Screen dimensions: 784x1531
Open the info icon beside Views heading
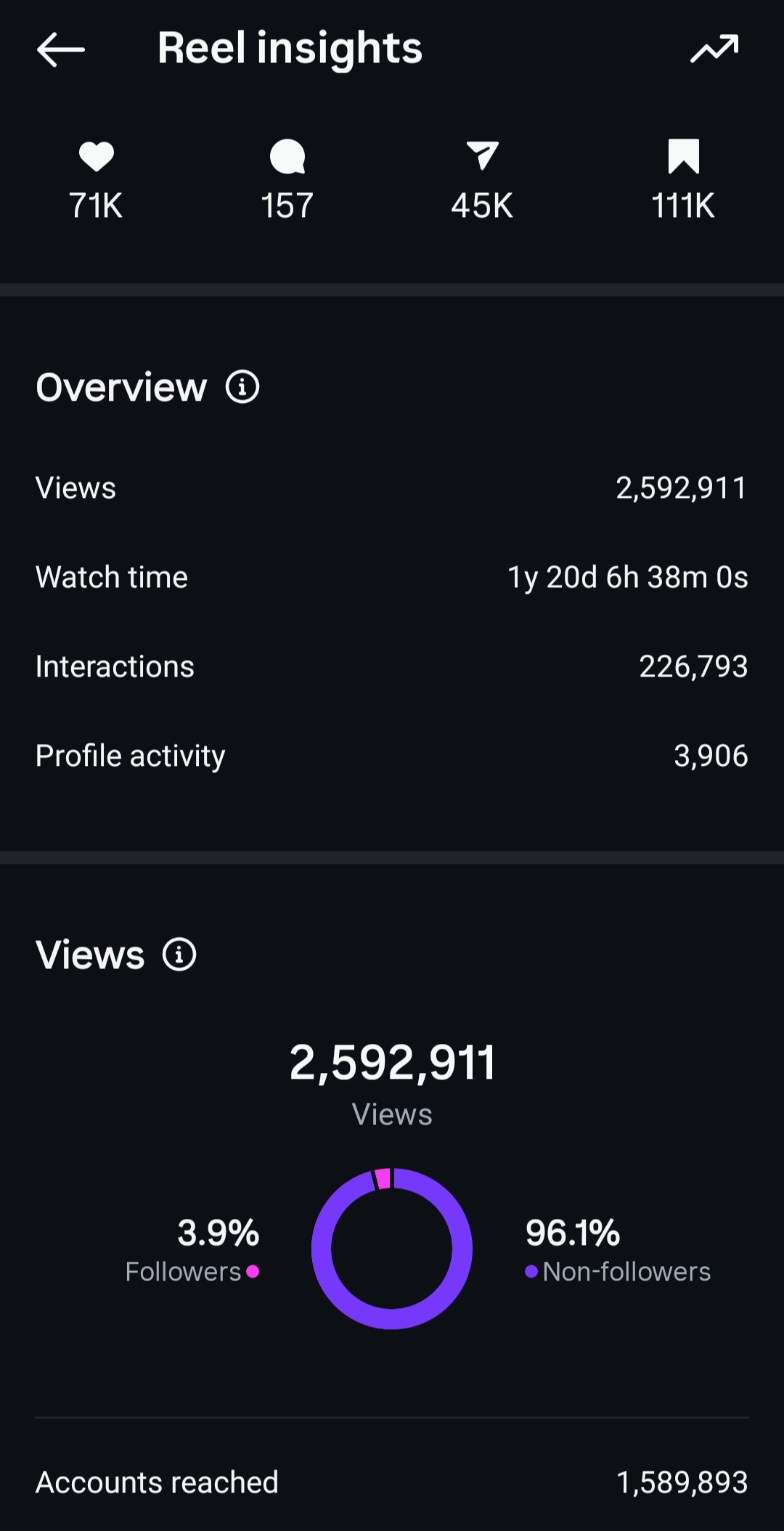pos(179,954)
